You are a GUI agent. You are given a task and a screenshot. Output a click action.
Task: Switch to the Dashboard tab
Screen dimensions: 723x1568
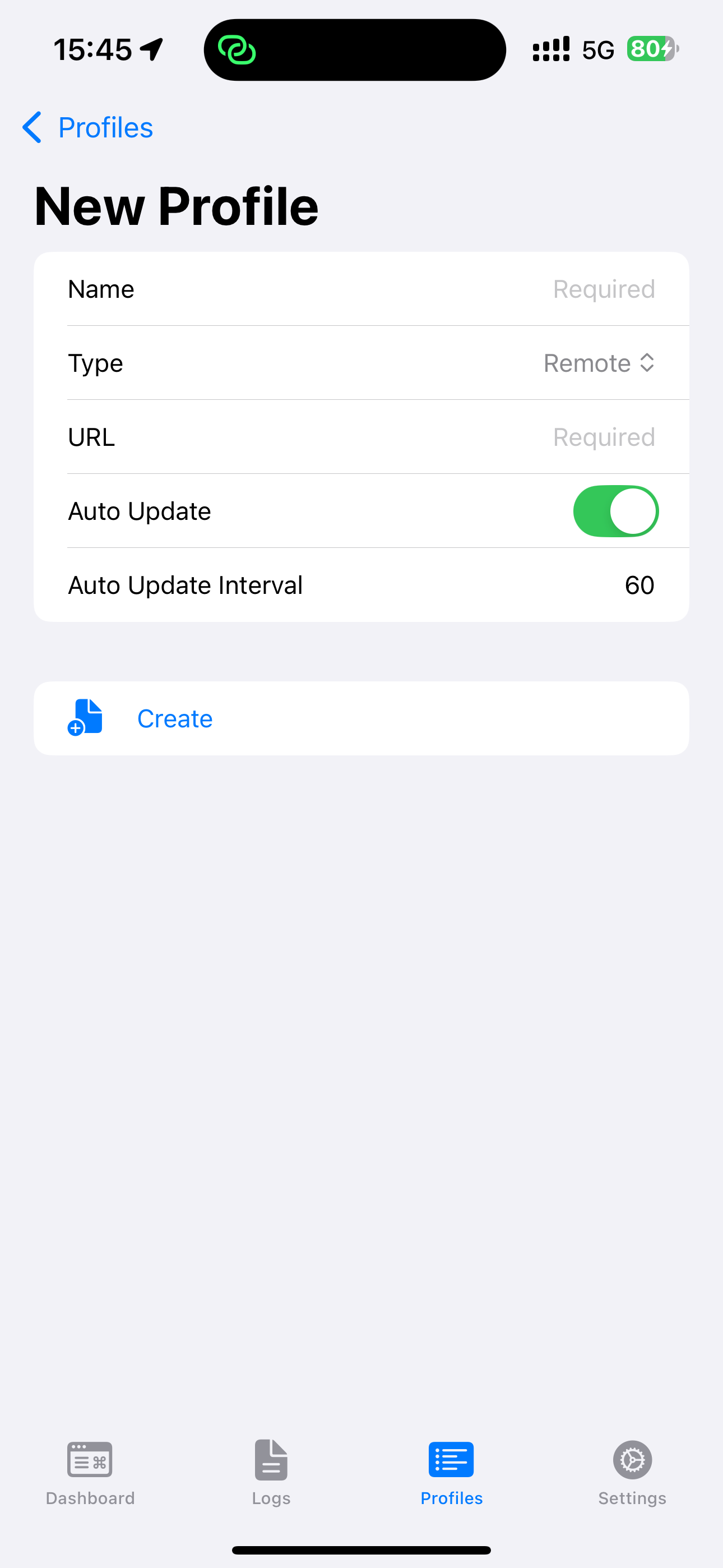(x=90, y=1472)
